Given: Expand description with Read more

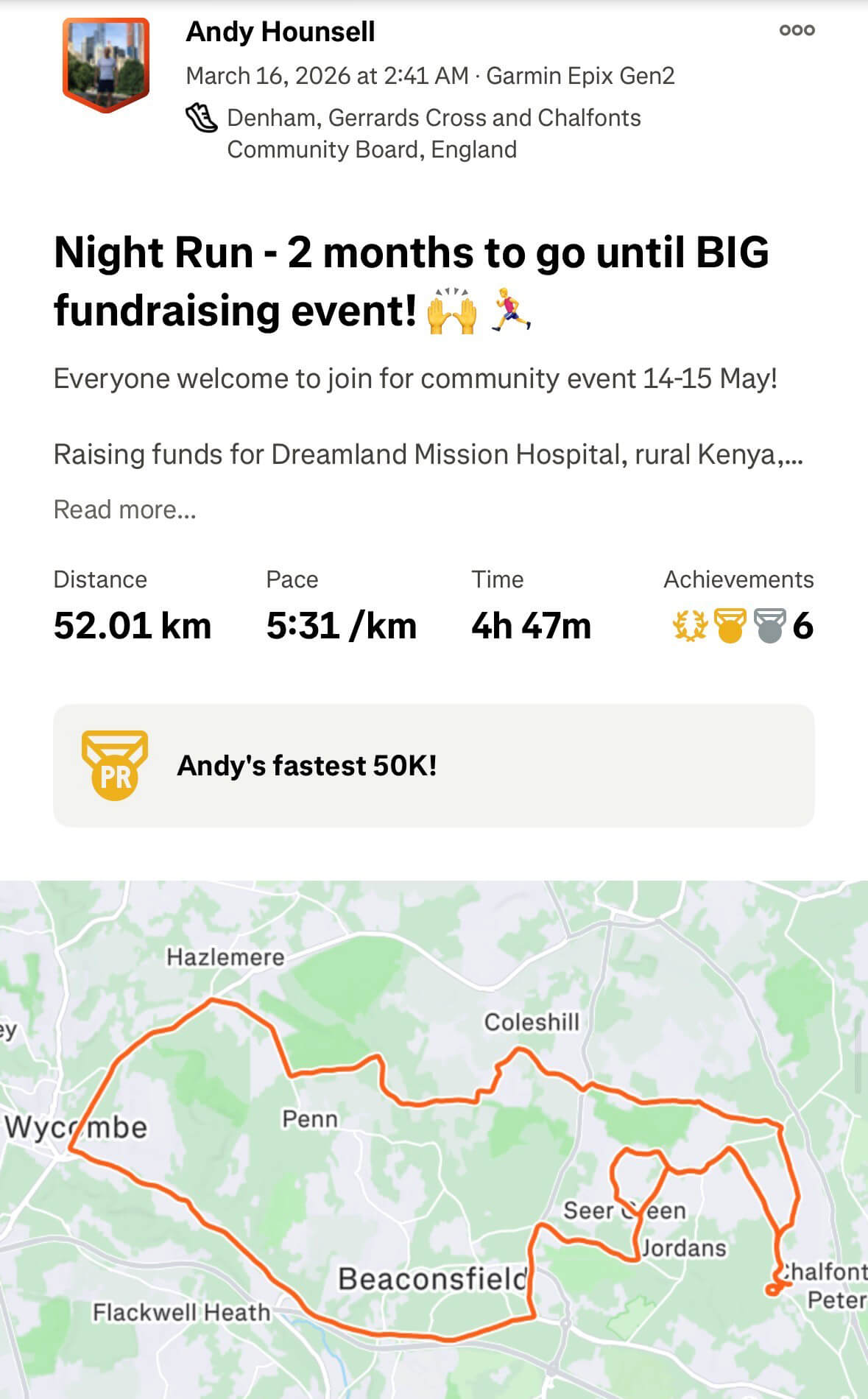Looking at the screenshot, I should coord(124,510).
